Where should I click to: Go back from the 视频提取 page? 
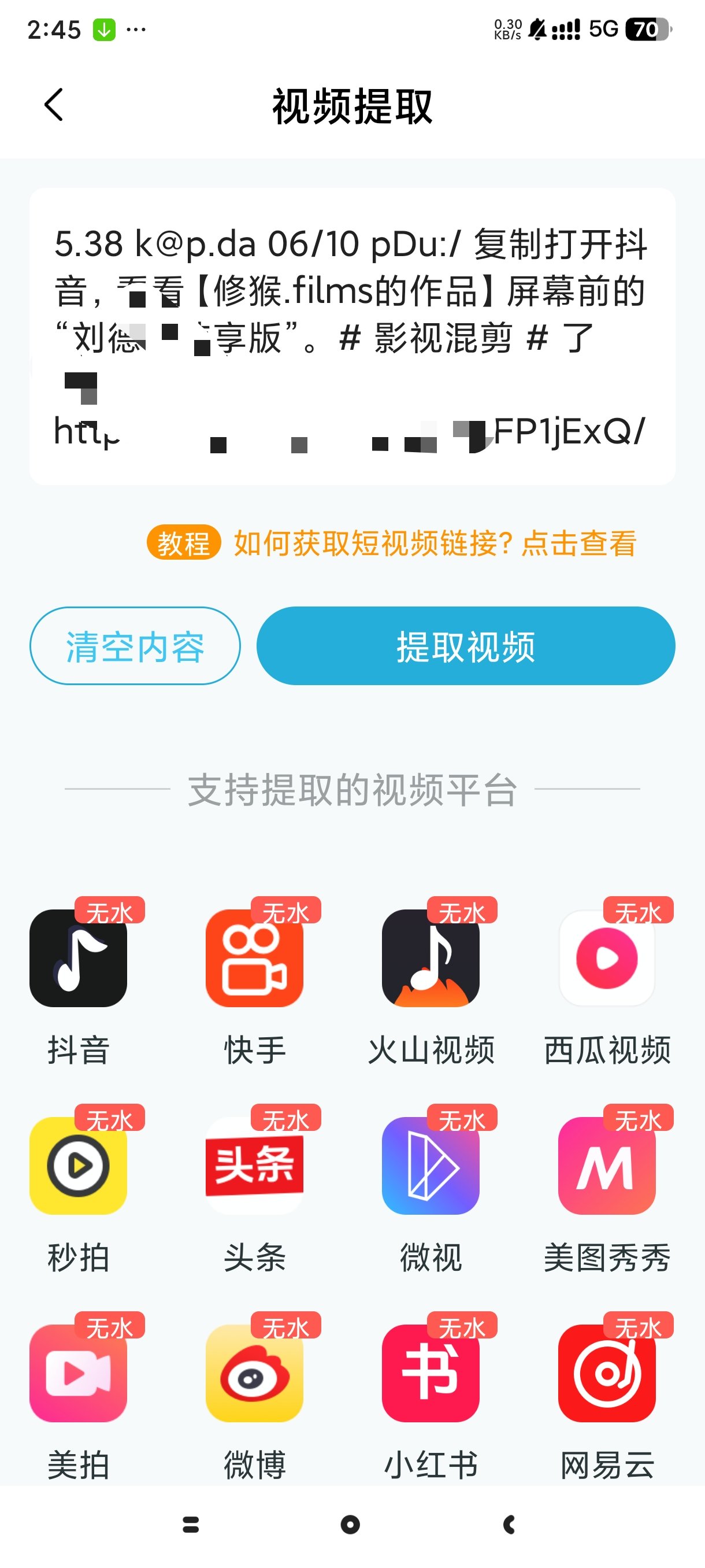(x=54, y=105)
